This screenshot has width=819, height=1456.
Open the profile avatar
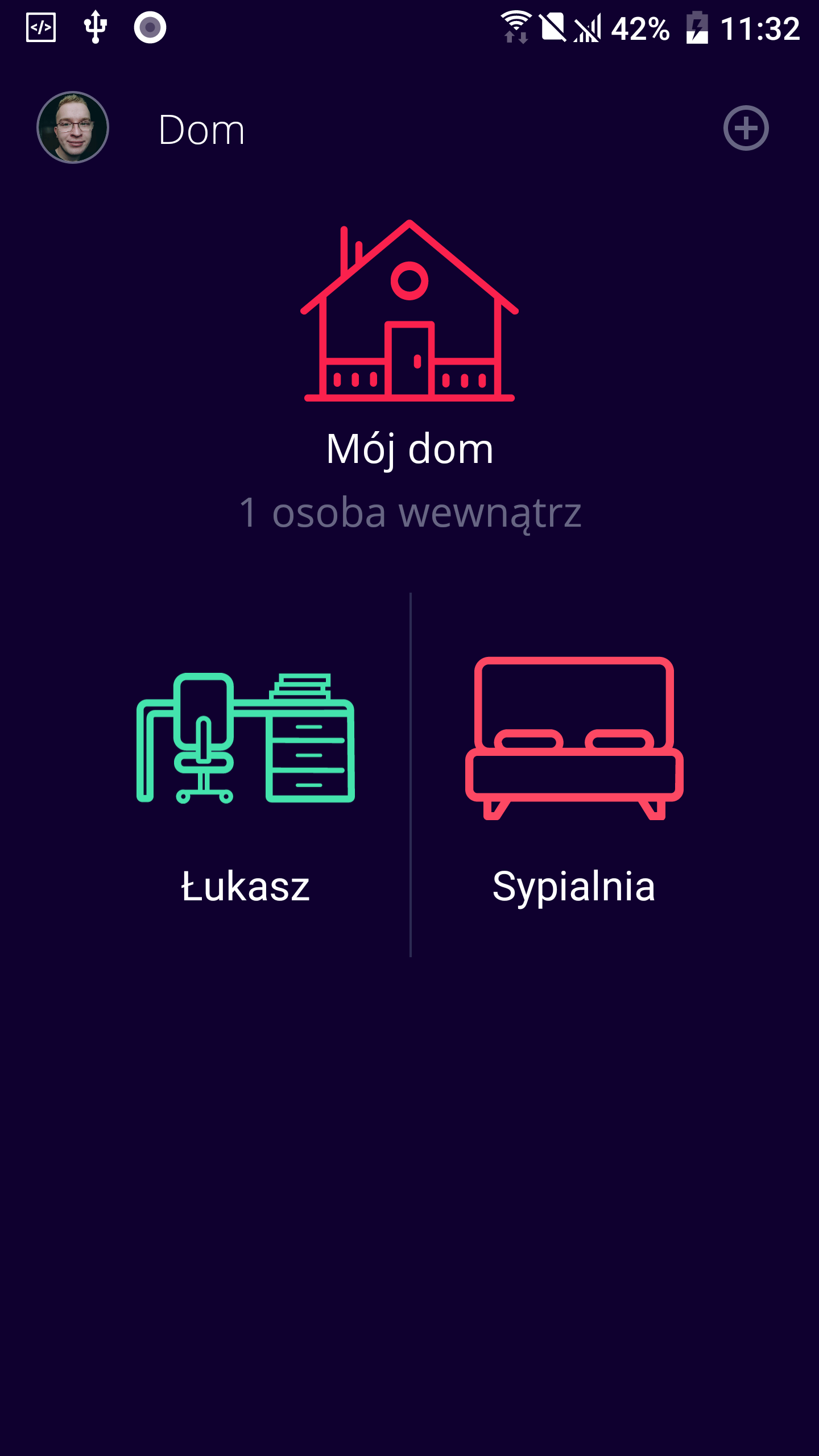73,127
